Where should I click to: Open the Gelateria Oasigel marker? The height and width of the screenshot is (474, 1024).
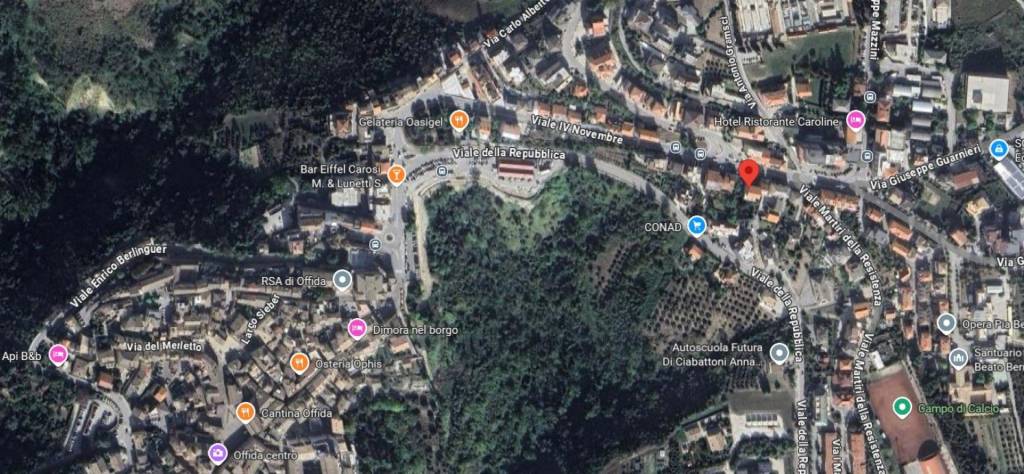(459, 120)
